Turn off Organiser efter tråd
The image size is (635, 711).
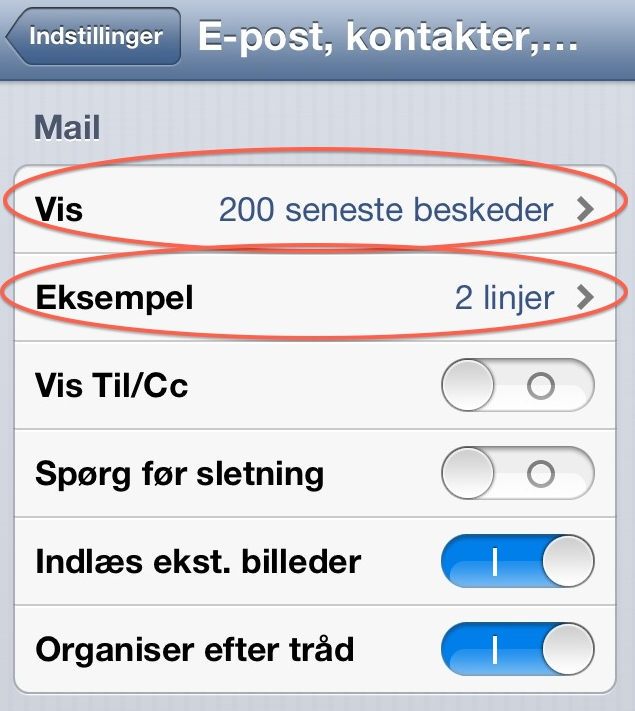[x=517, y=649]
